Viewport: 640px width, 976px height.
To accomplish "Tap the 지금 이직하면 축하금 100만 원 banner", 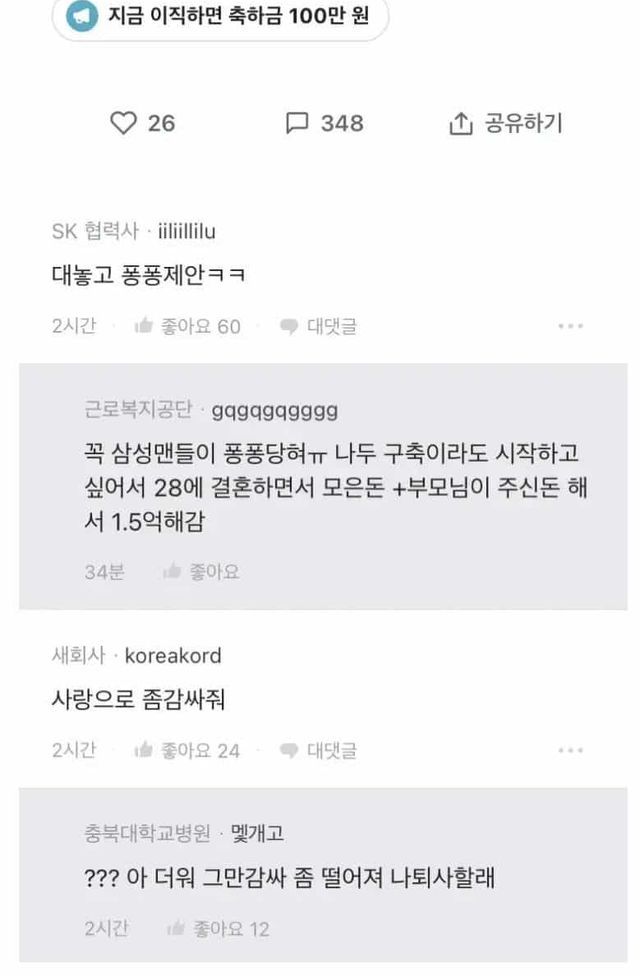I will click(220, 17).
